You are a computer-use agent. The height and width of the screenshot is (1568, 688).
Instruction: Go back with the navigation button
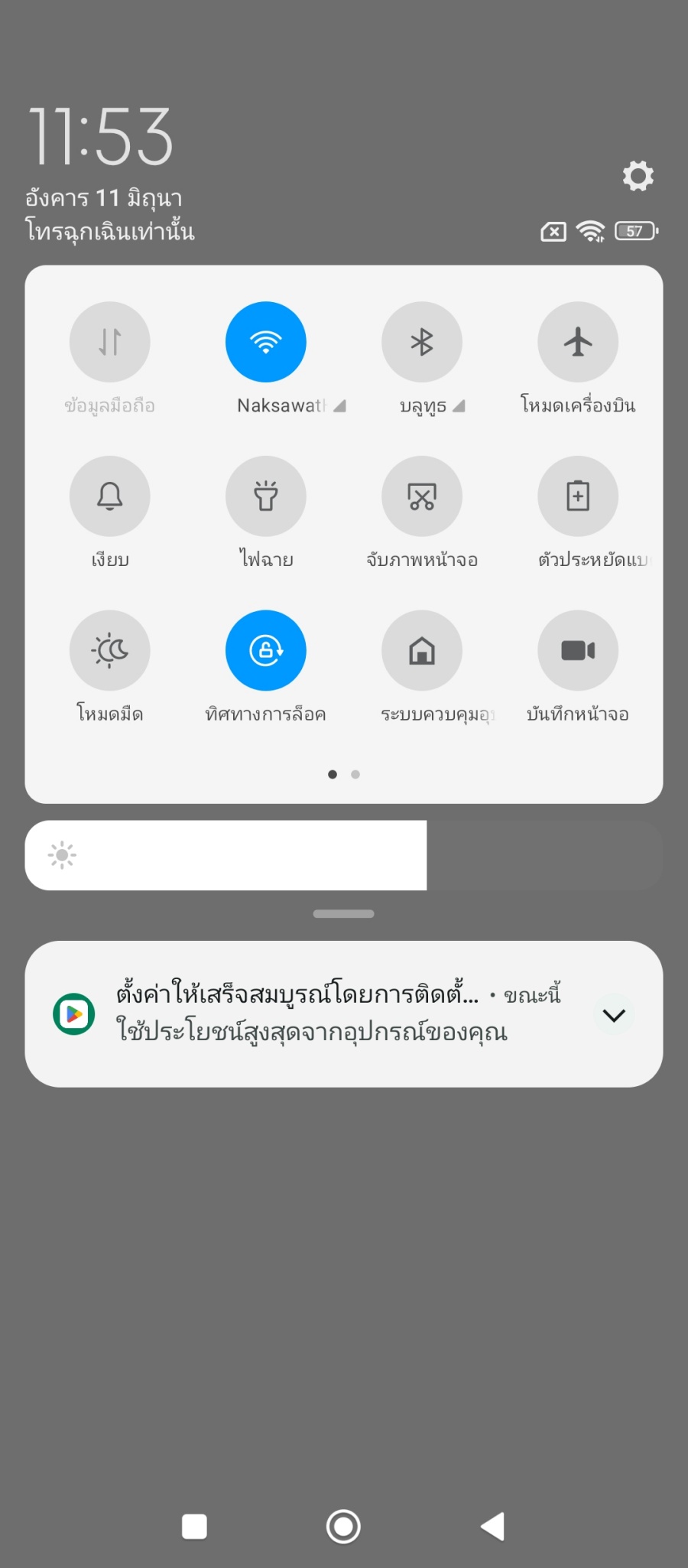pos(493,1527)
